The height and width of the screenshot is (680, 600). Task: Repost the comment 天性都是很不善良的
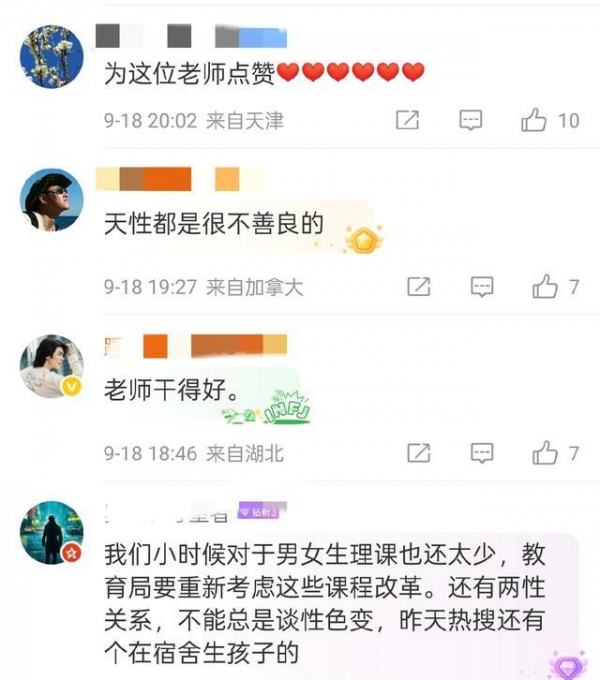click(418, 287)
